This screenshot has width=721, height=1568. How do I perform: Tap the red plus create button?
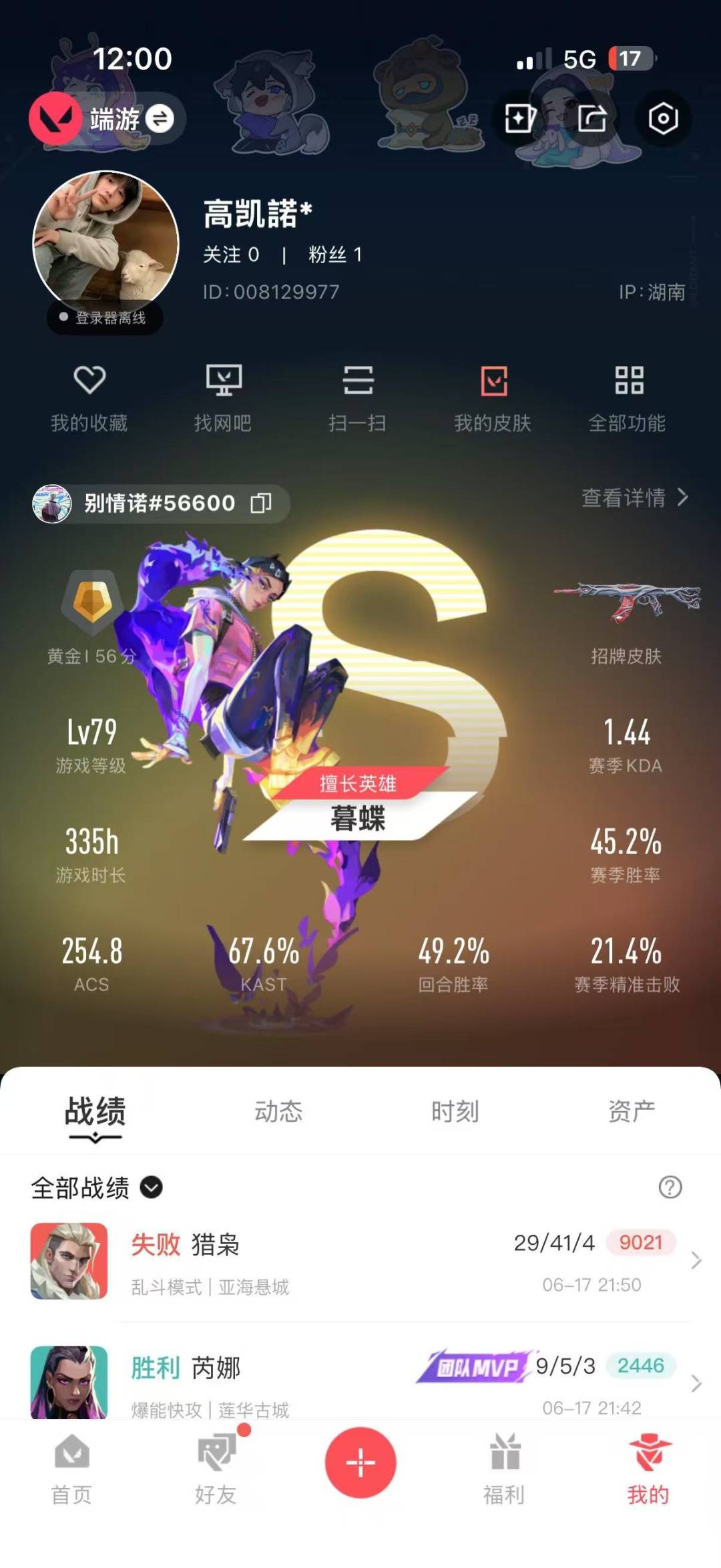[x=360, y=1462]
